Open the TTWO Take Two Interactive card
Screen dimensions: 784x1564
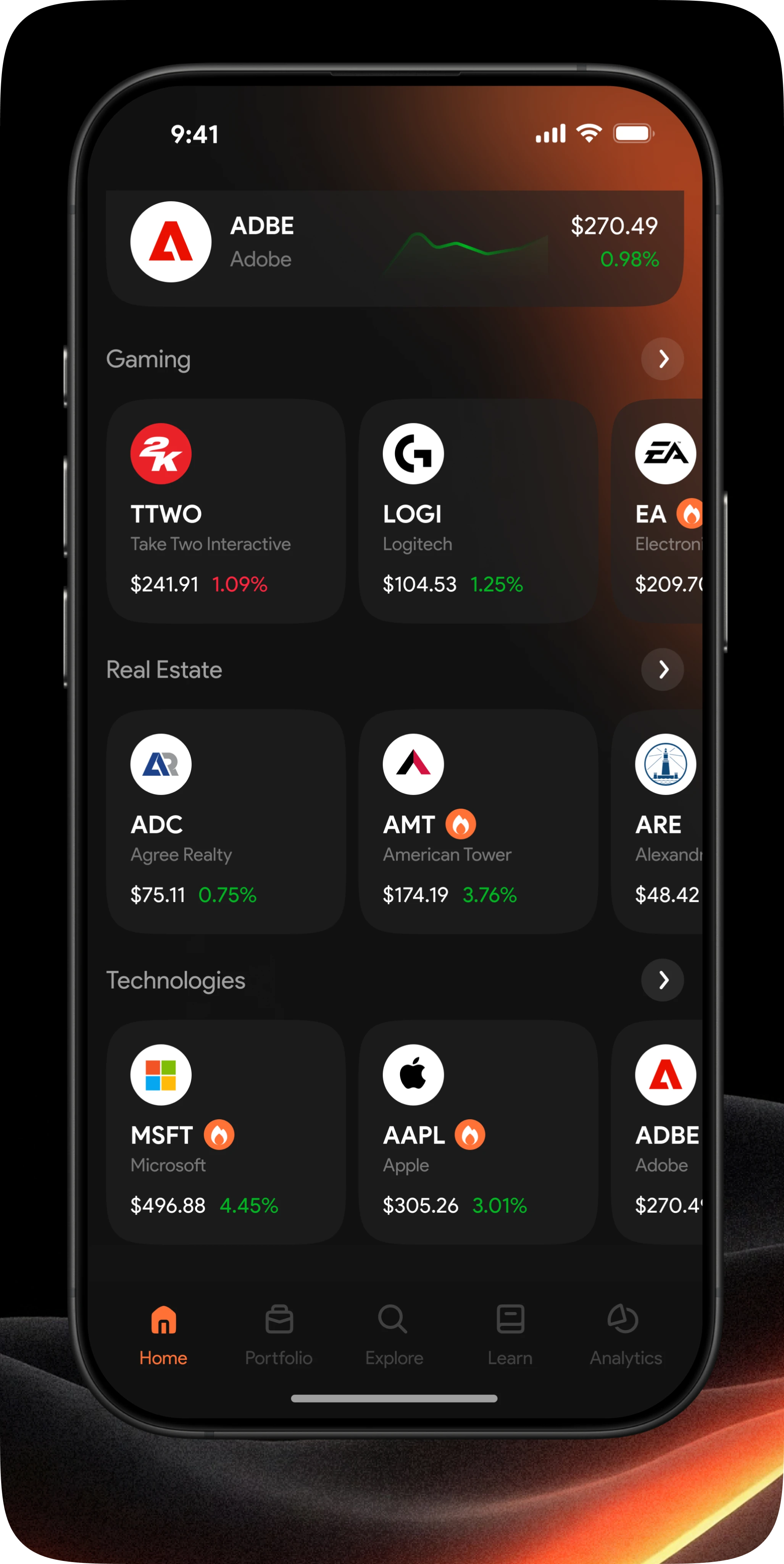[226, 511]
